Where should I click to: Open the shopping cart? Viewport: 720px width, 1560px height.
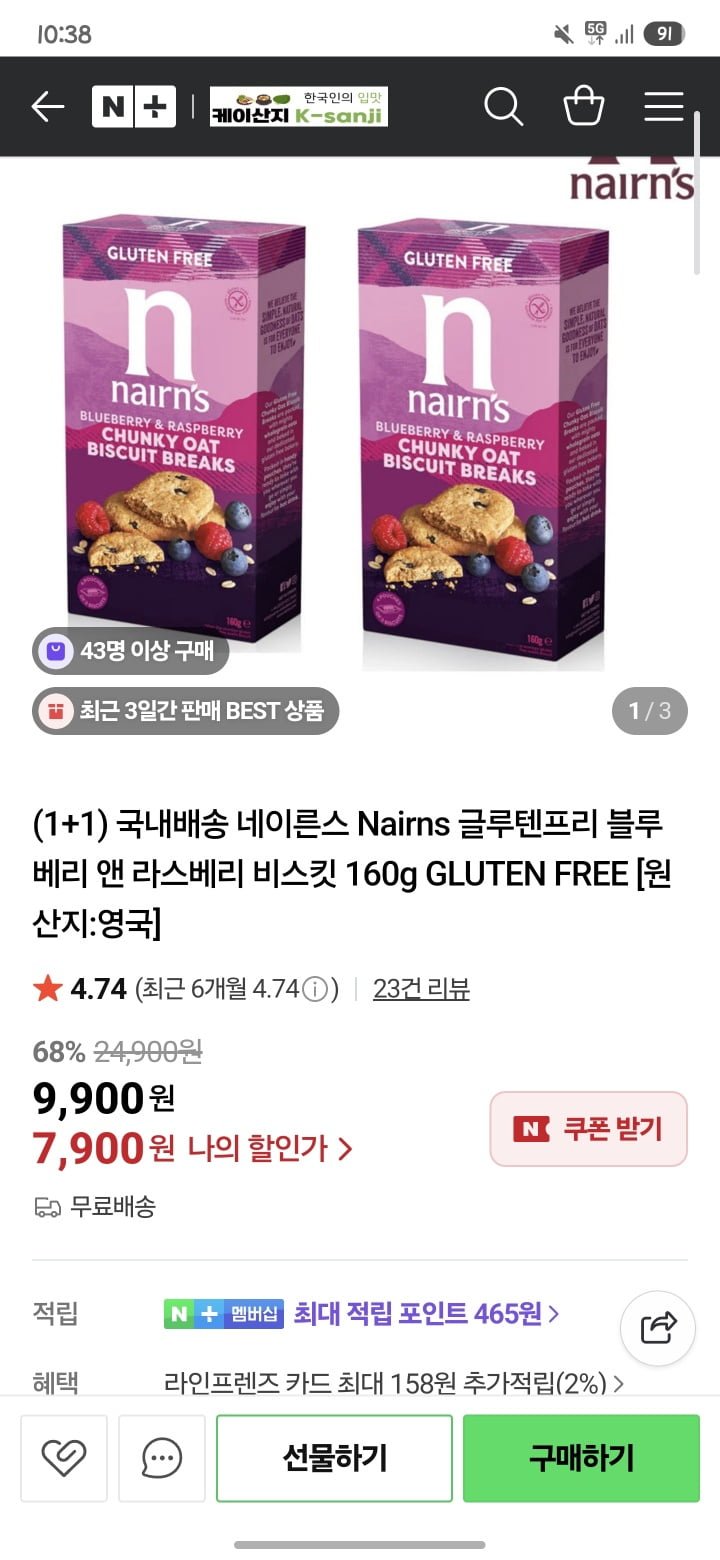pos(584,107)
